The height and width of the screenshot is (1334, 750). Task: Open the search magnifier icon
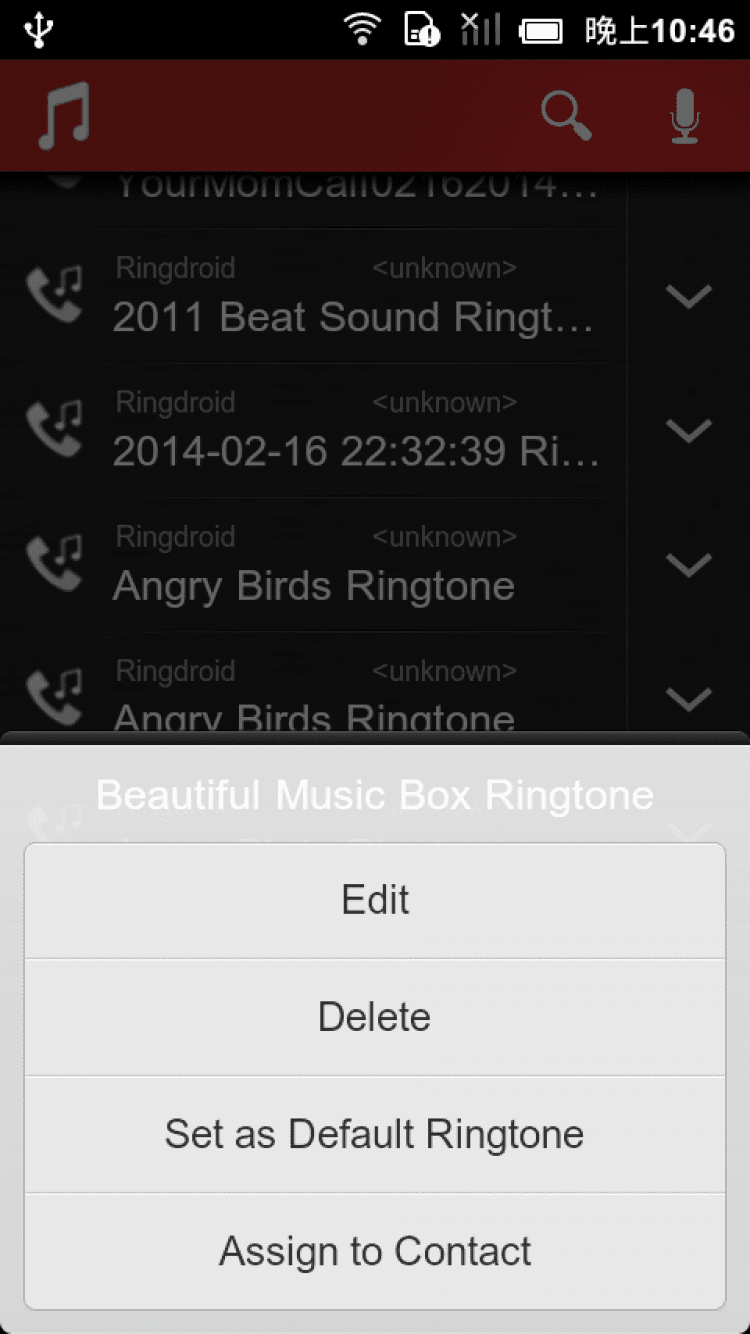(566, 116)
